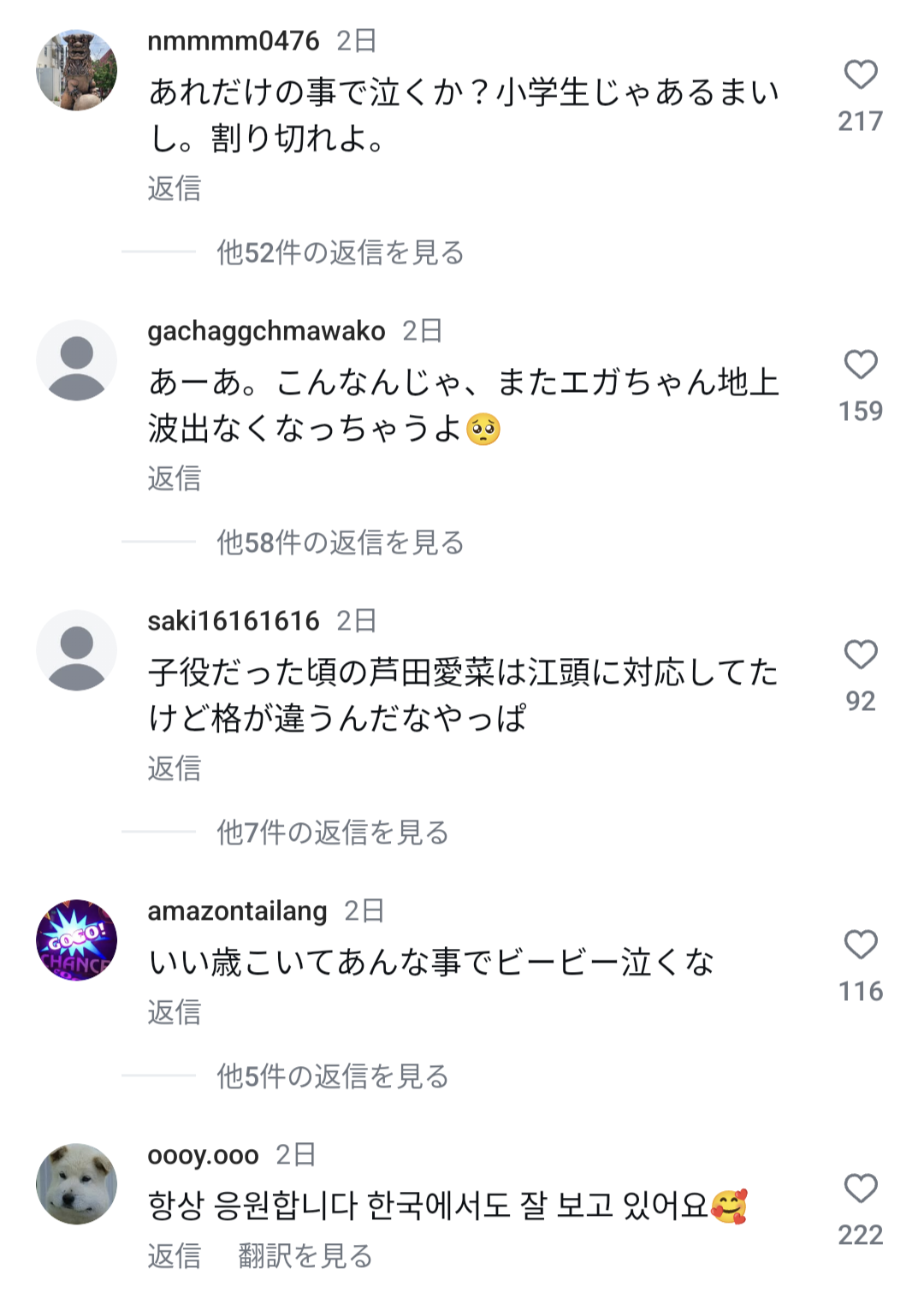Like the comment by nmmmm0476

[861, 75]
